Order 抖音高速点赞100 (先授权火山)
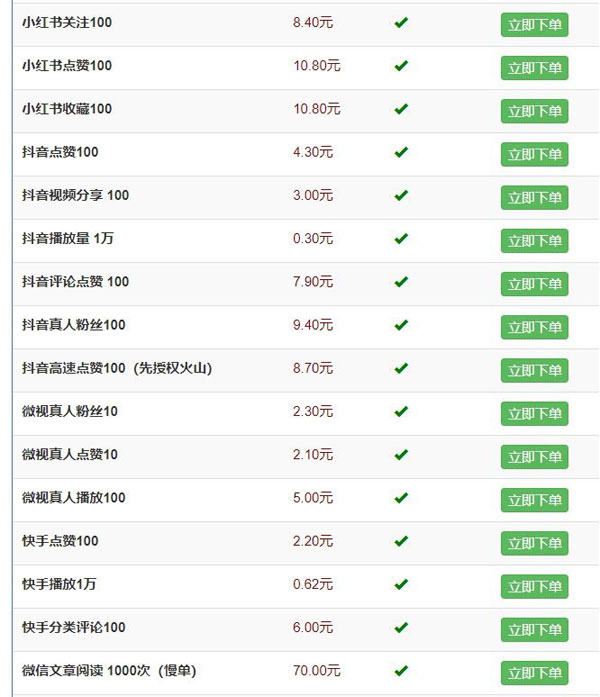 click(x=534, y=370)
